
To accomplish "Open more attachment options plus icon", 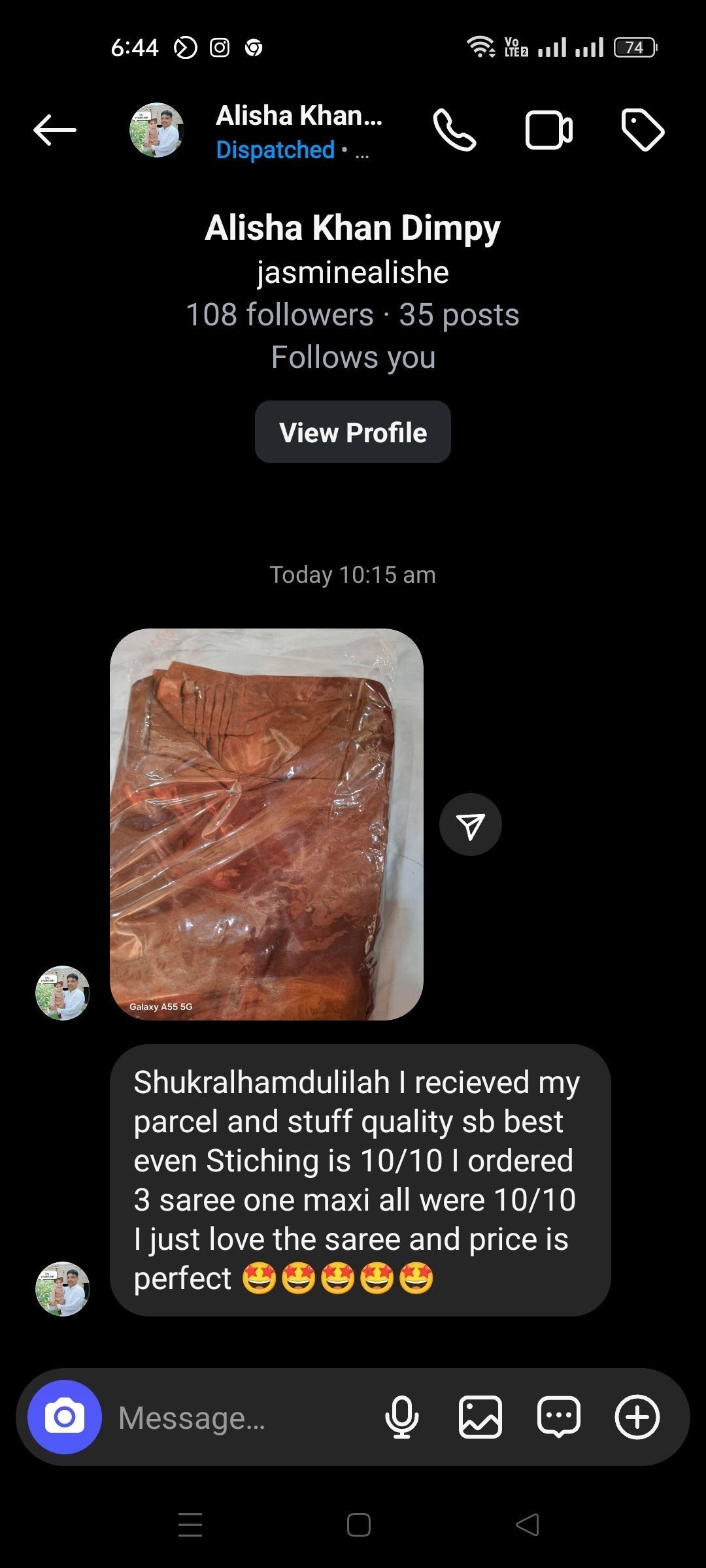I will [637, 1418].
